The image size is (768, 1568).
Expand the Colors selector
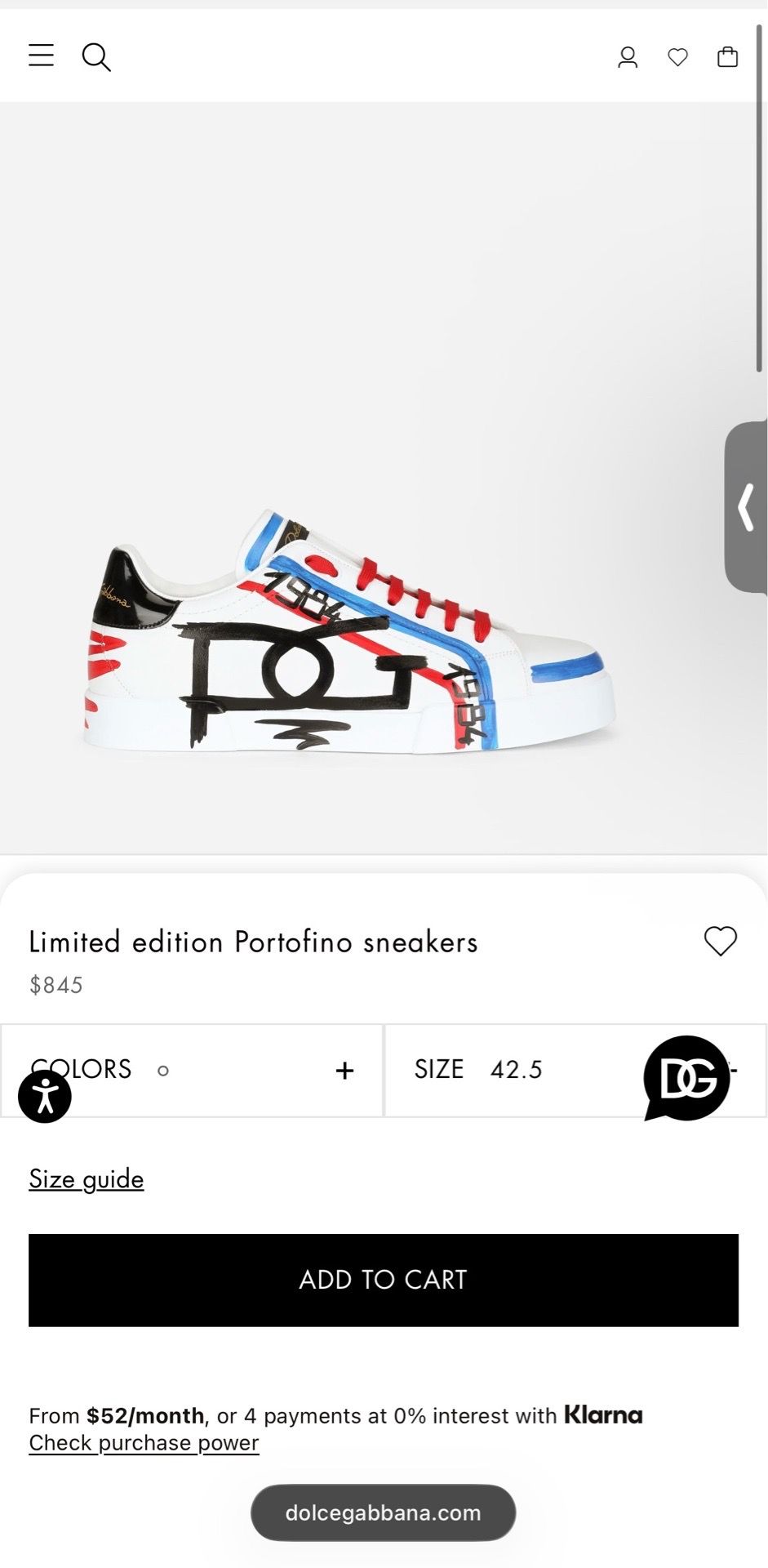(192, 1070)
